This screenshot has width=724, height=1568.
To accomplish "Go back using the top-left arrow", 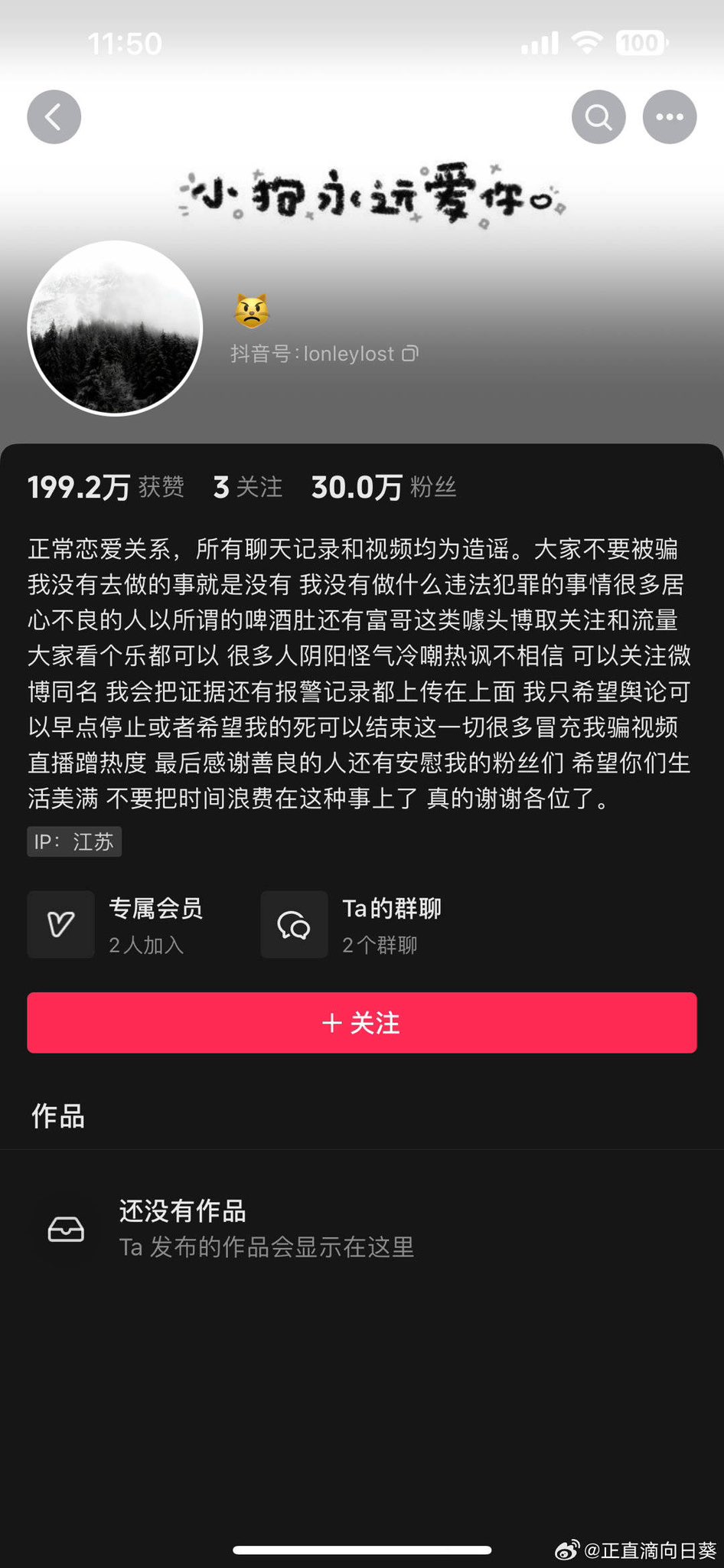I will pyautogui.click(x=54, y=117).
